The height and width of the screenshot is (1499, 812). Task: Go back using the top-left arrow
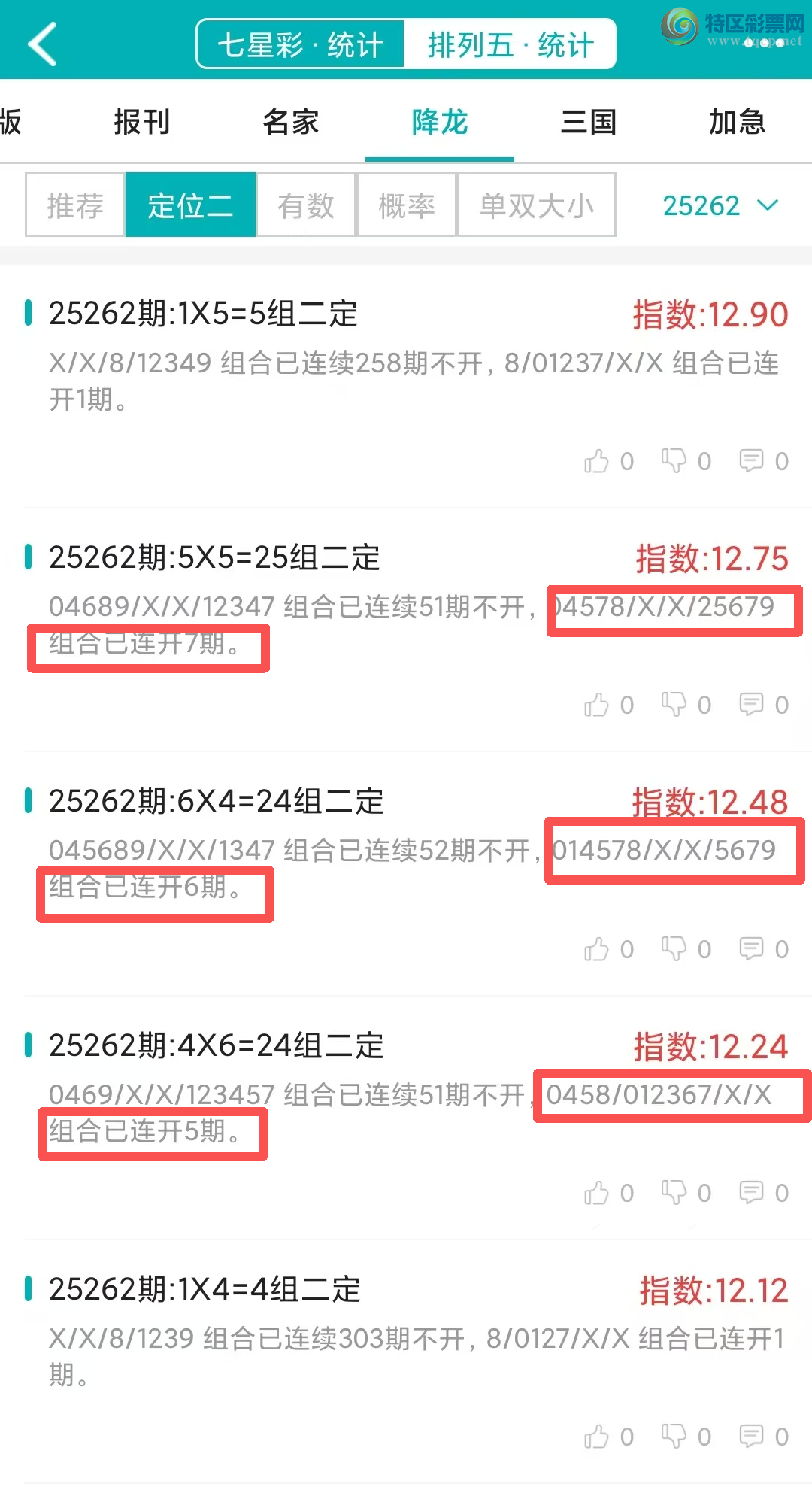point(42,44)
